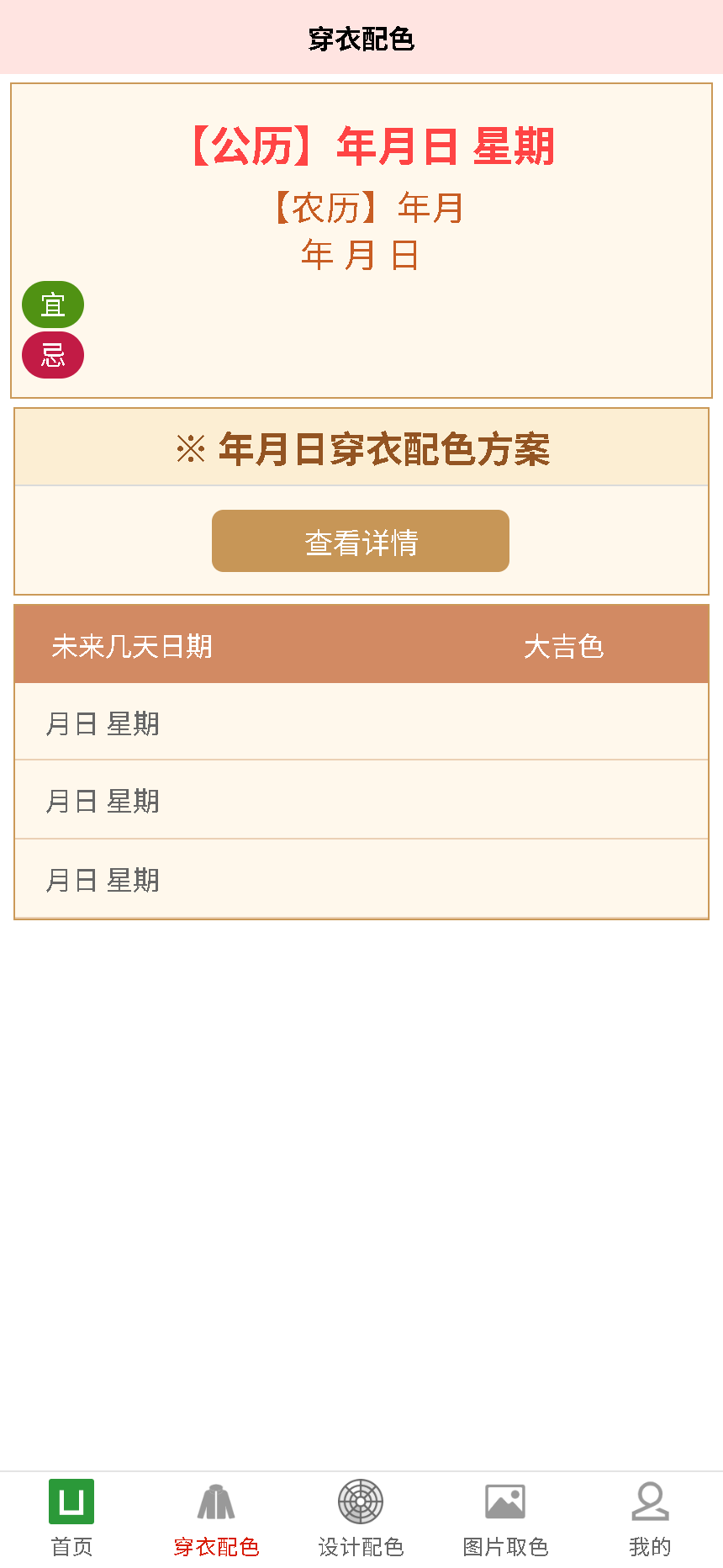Open the 我的 tab
Screen dimensions: 723x1568
(650, 1546)
